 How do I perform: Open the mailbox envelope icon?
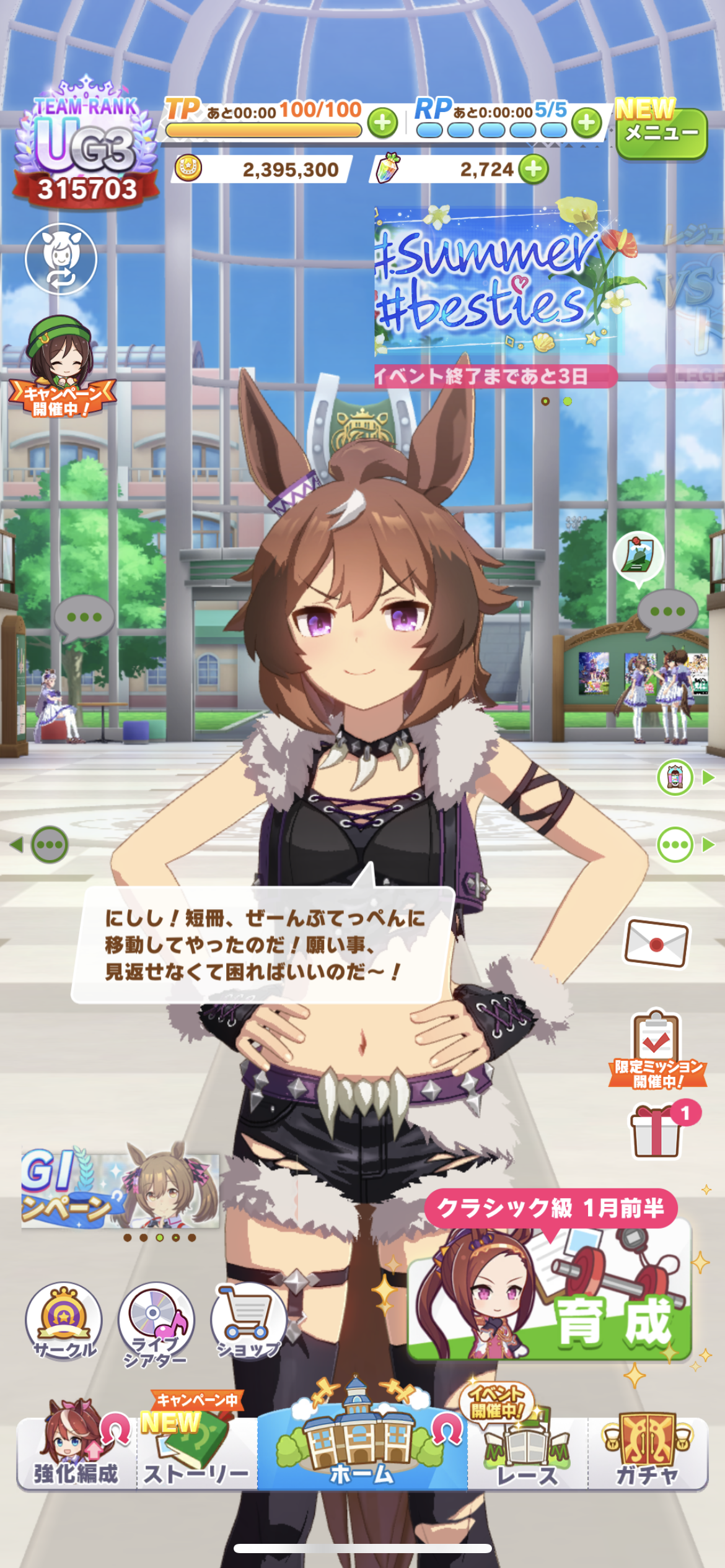pos(656,944)
